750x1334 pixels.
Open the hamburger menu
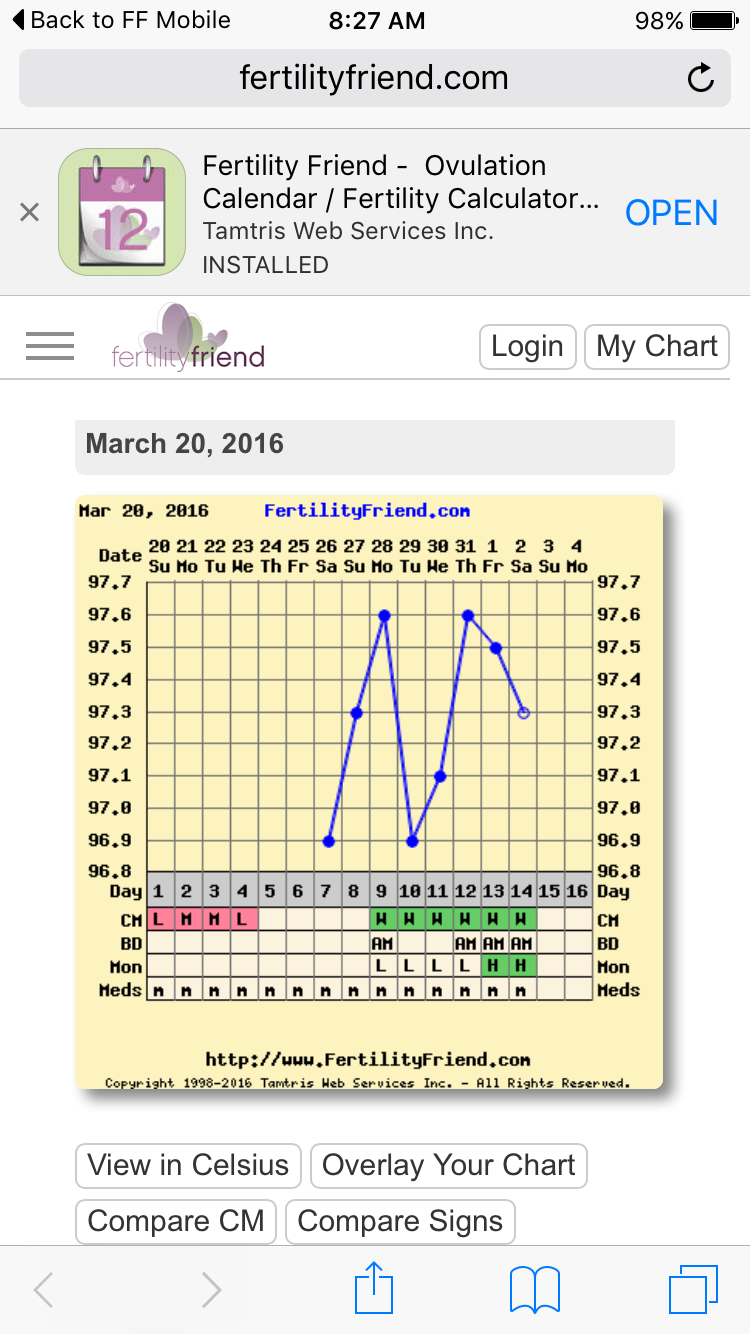point(50,346)
